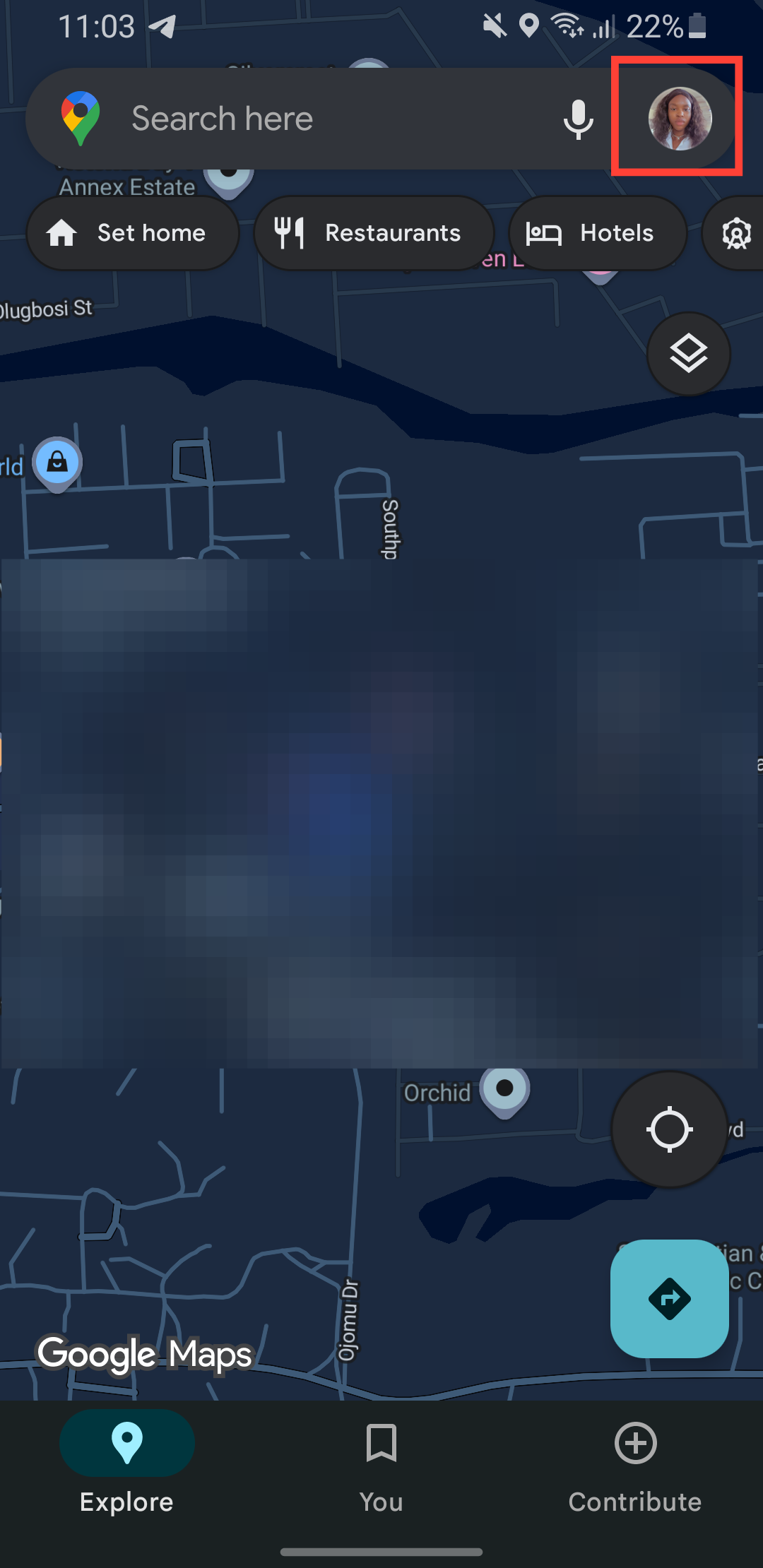Open the account profile picture

(x=679, y=118)
